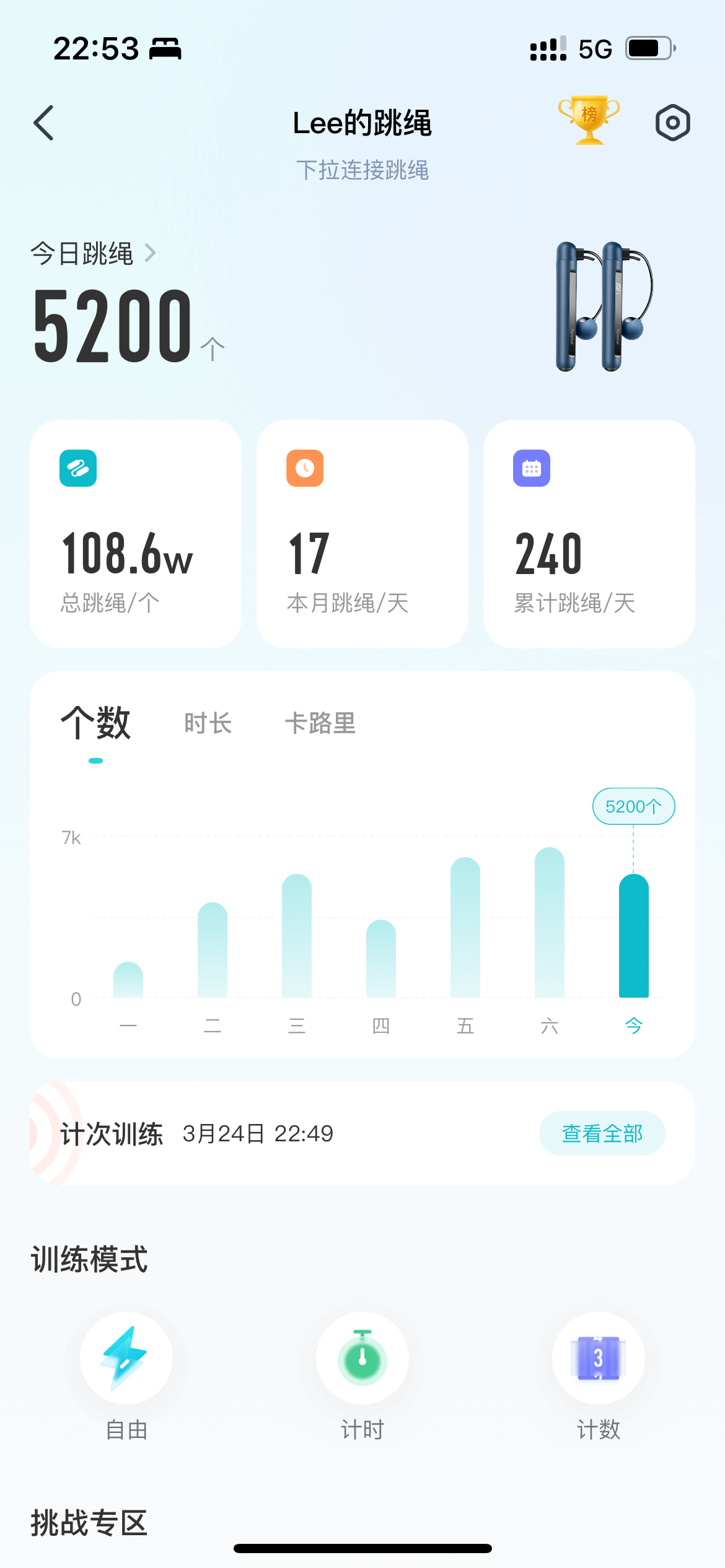The height and width of the screenshot is (1568, 725).
Task: Open 今日跳绳 details
Action: (93, 253)
